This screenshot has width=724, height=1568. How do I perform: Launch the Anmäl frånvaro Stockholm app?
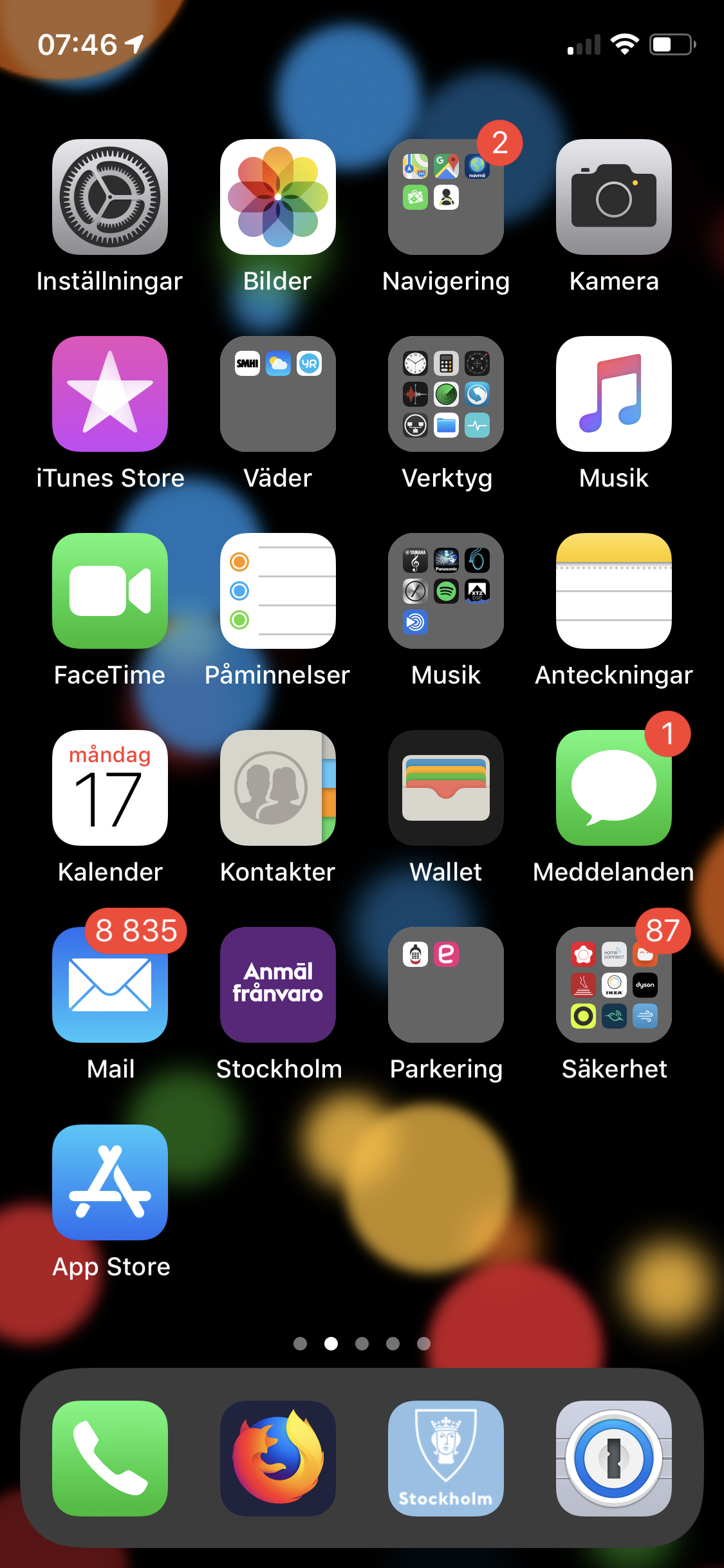tap(277, 986)
